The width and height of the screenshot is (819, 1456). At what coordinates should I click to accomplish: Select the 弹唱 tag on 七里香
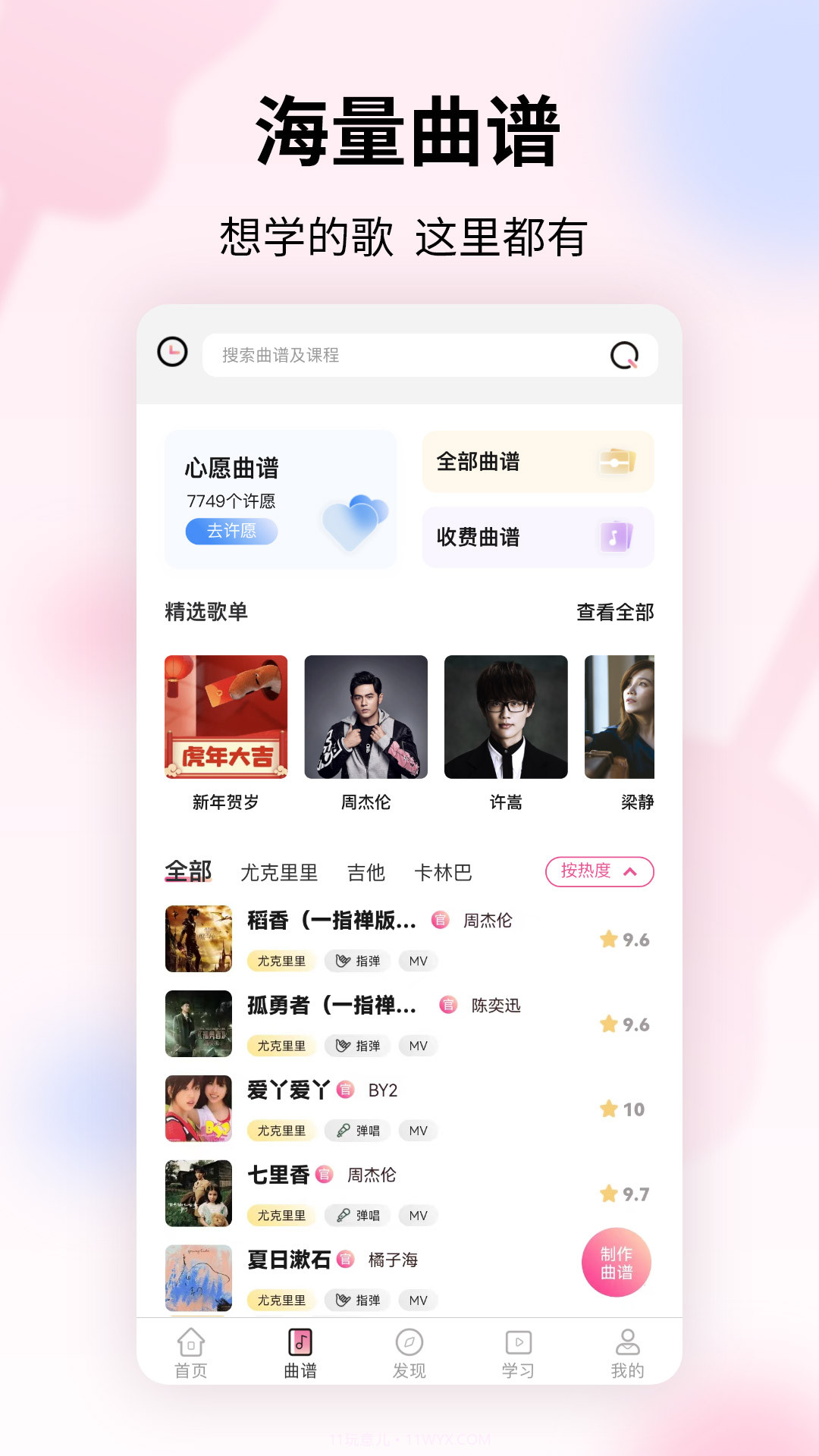[357, 1216]
